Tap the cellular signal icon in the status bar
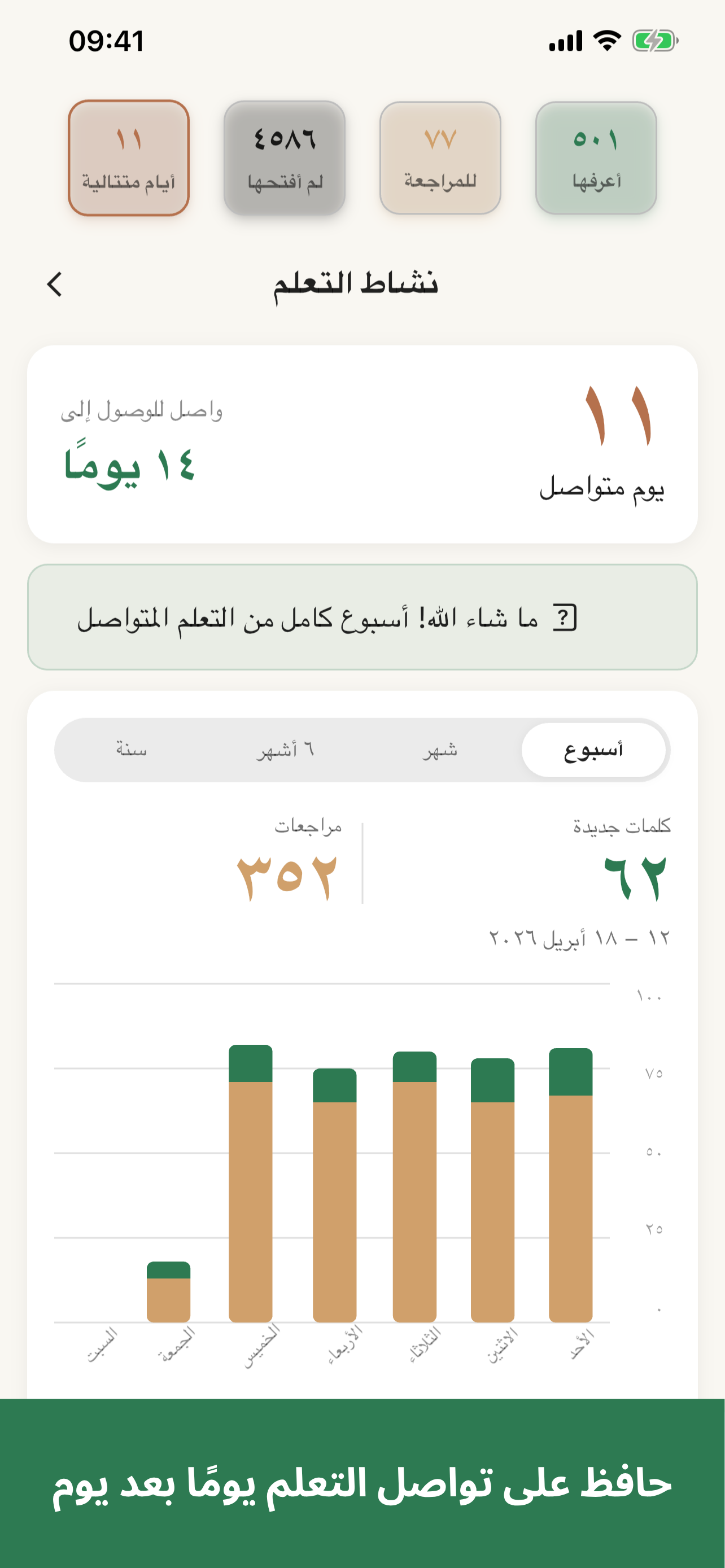The image size is (725, 1568). 563,41
